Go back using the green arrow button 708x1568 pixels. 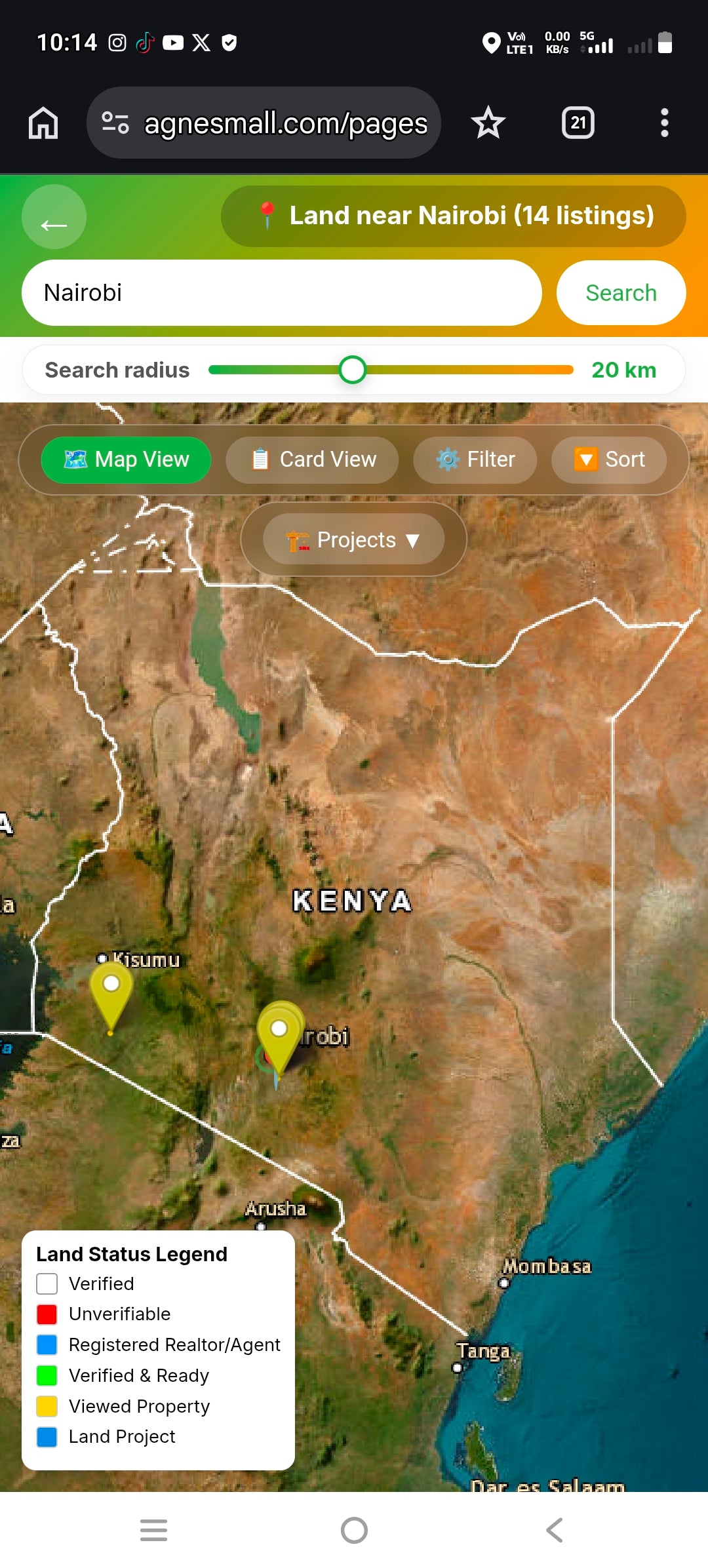pyautogui.click(x=54, y=217)
